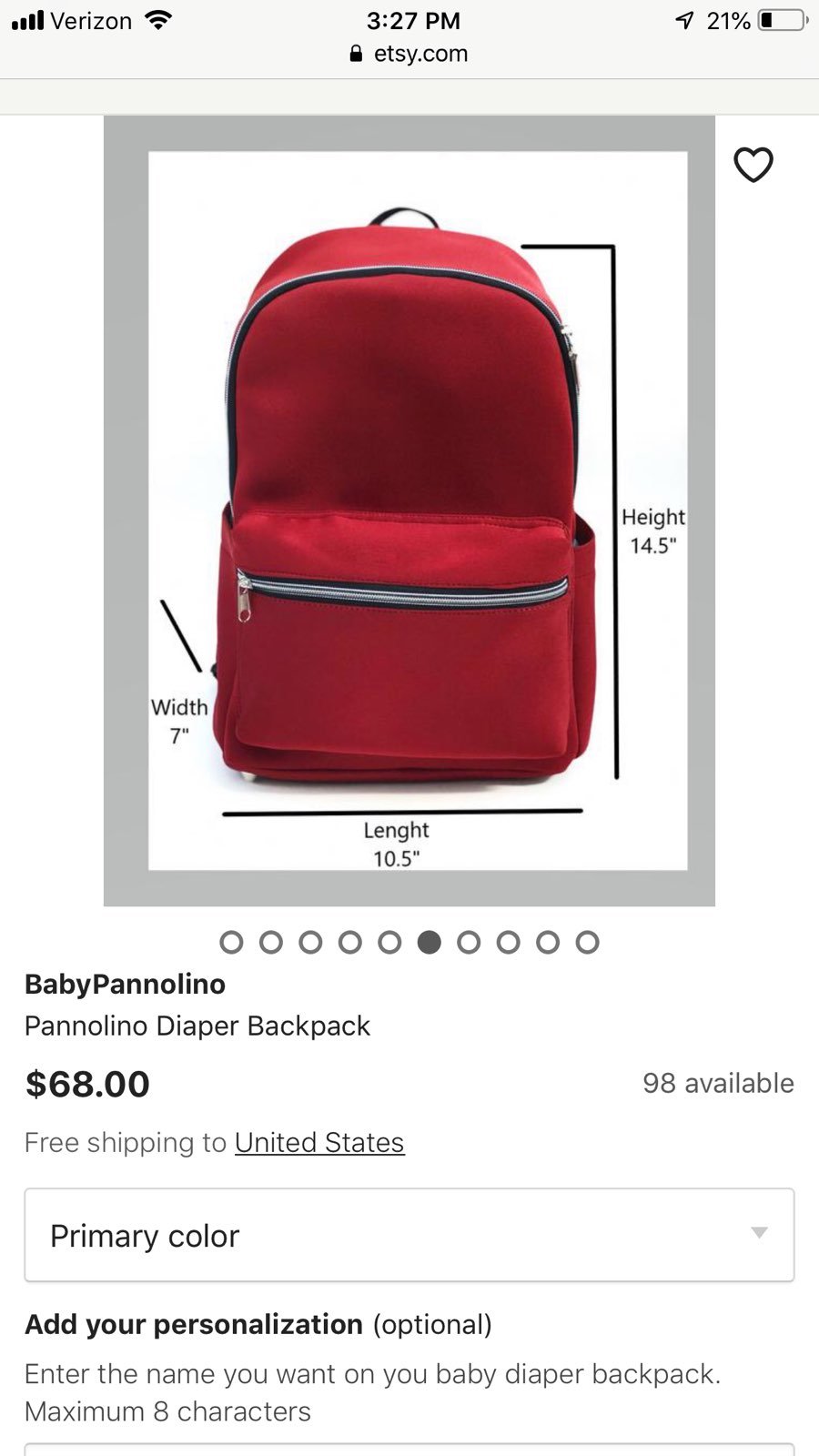The width and height of the screenshot is (819, 1456).
Task: Favorite this backpack with the heart icon
Action: 753,165
